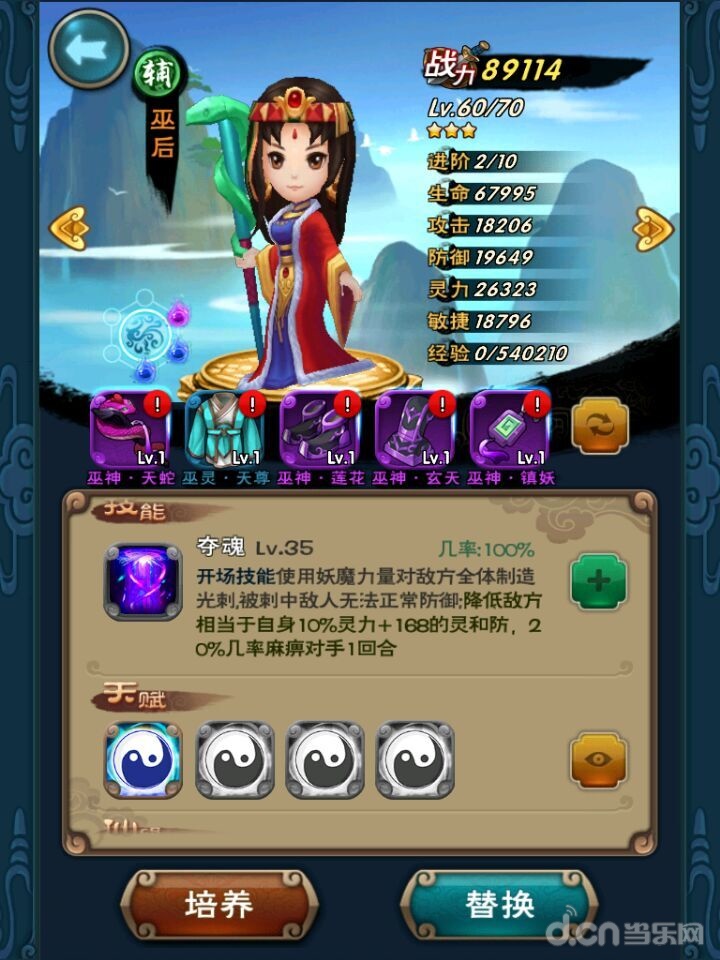Screen dimensions: 720x960
Task: Select the blue yin-yang talent
Action: pyautogui.click(x=143, y=759)
